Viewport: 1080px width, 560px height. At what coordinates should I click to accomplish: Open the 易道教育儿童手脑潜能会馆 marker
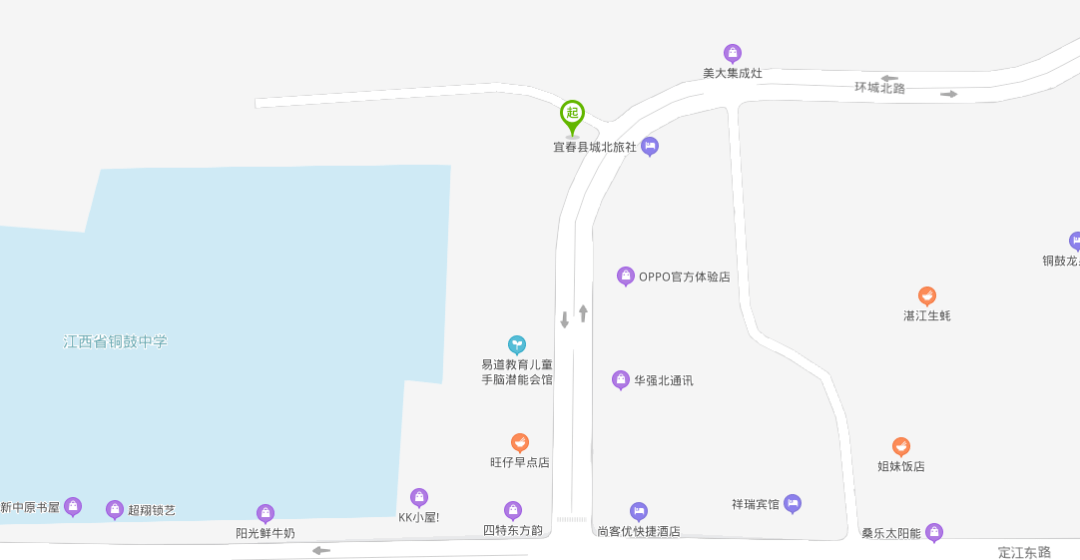(517, 345)
